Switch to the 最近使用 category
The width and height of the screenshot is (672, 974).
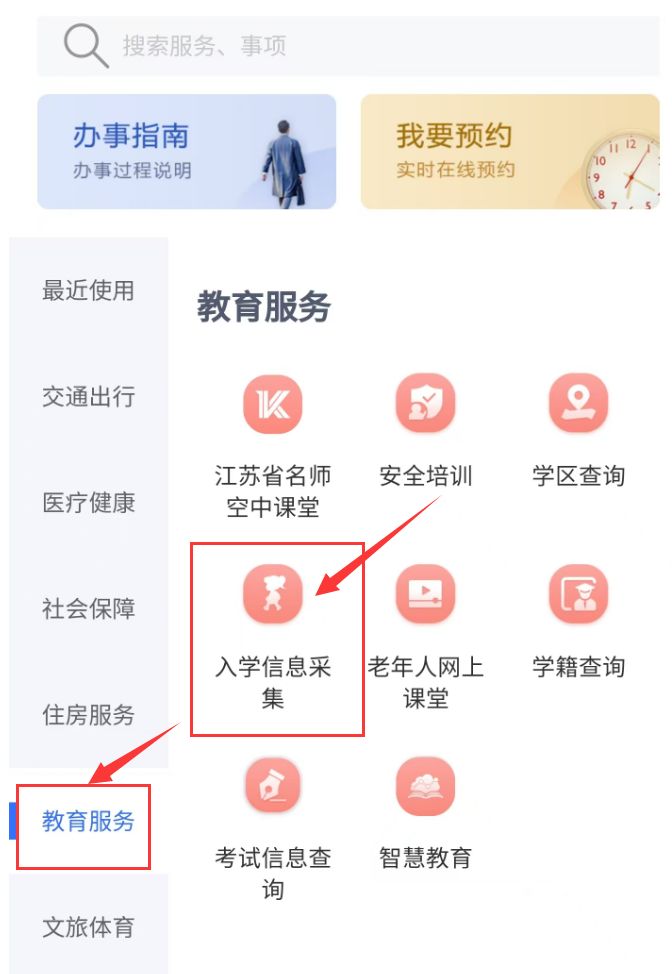(88, 291)
